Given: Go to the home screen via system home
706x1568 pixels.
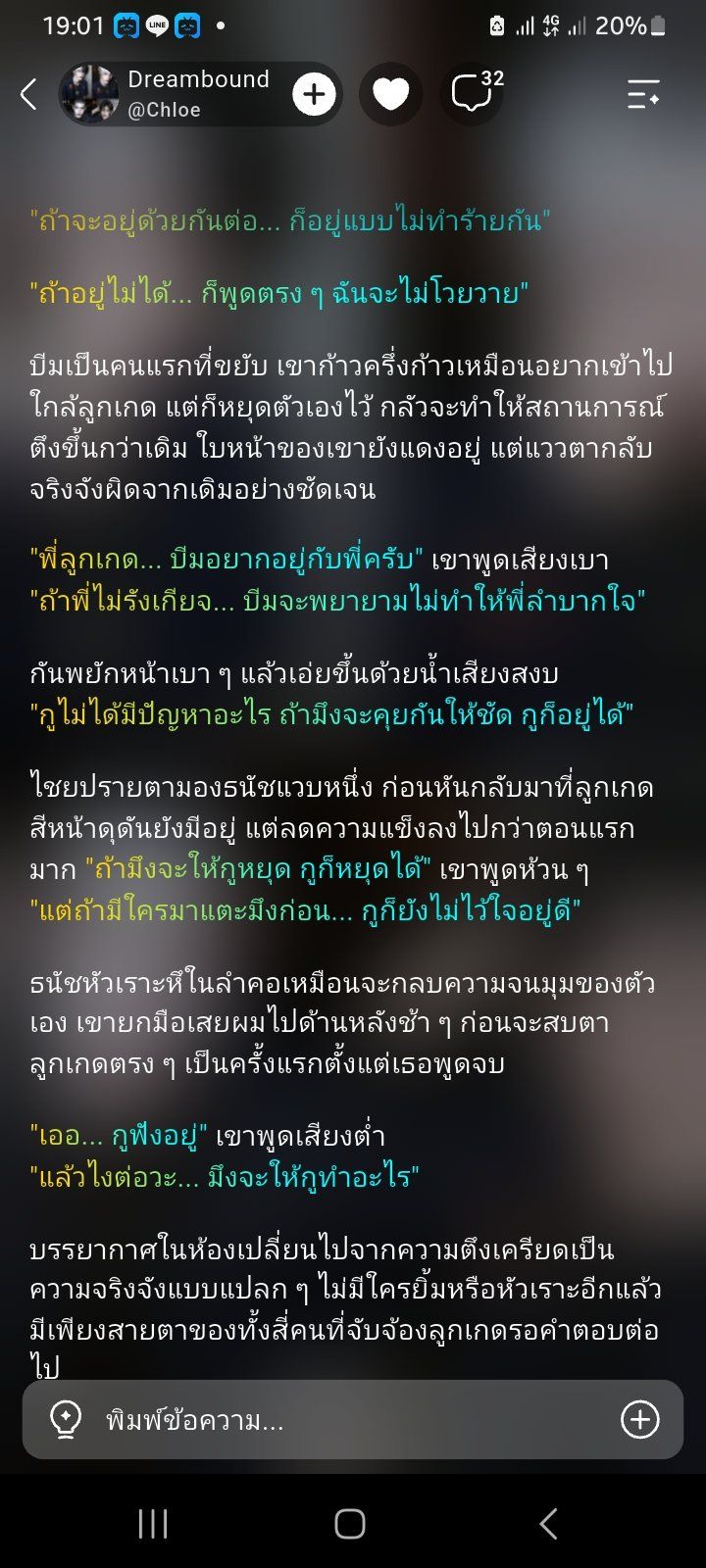Looking at the screenshot, I should (350, 1524).
